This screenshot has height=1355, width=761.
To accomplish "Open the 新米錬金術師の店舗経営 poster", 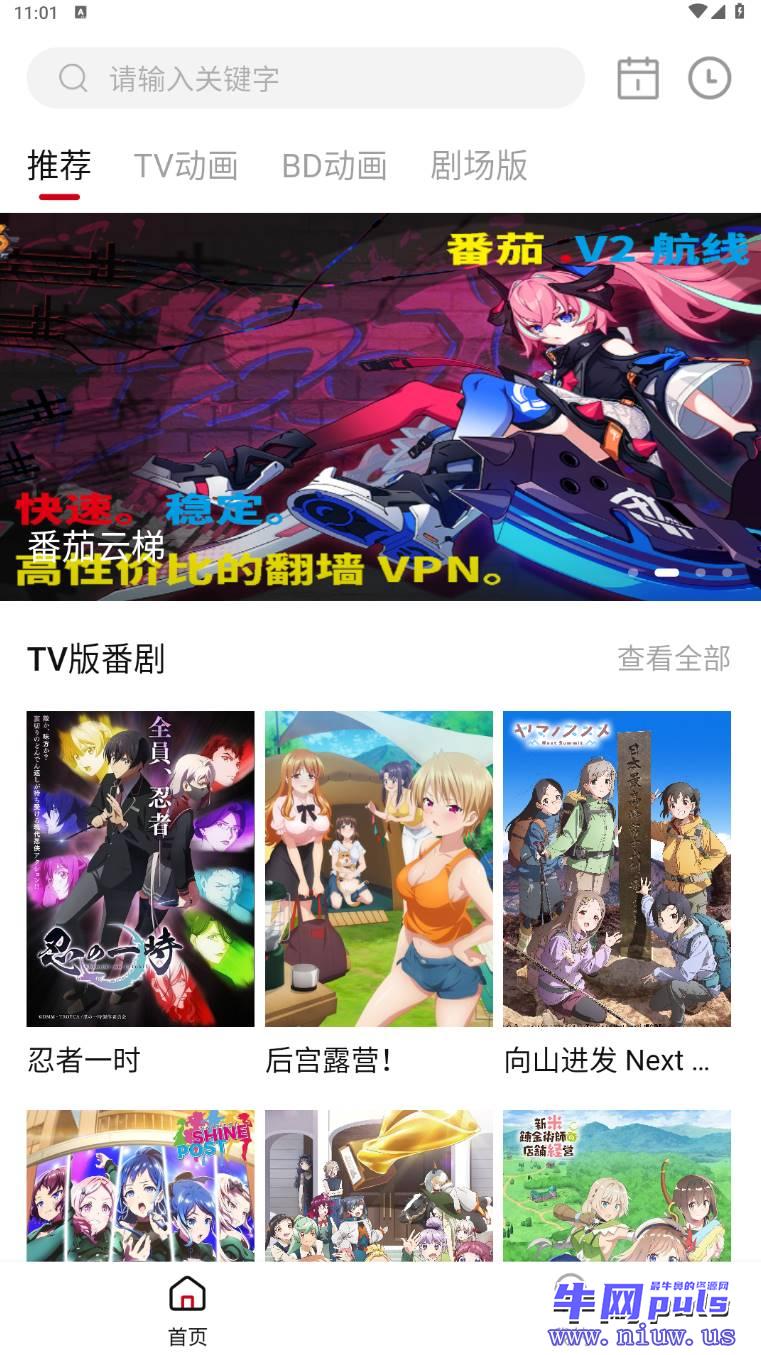I will tap(617, 1185).
